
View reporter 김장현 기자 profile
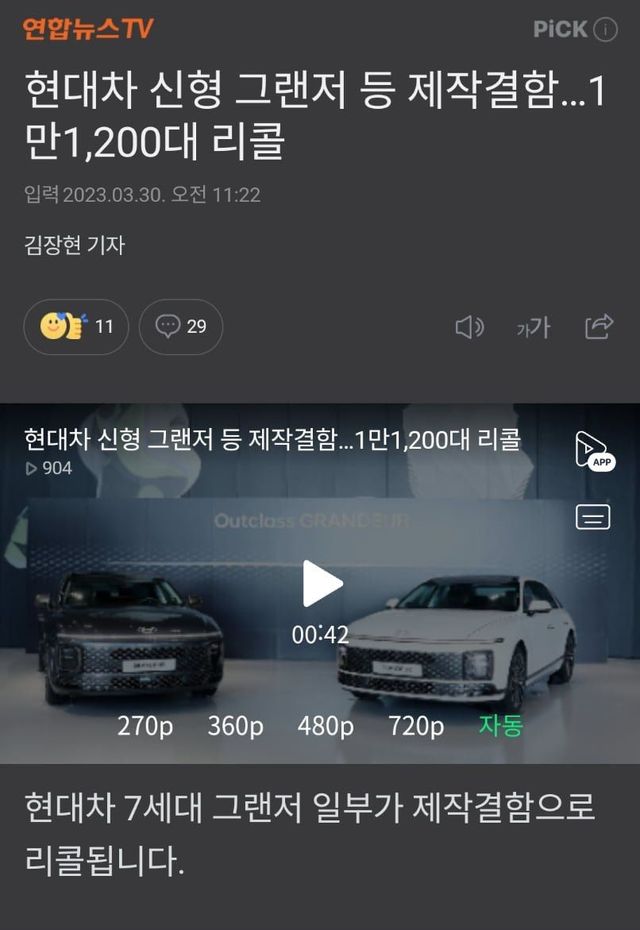(x=74, y=244)
